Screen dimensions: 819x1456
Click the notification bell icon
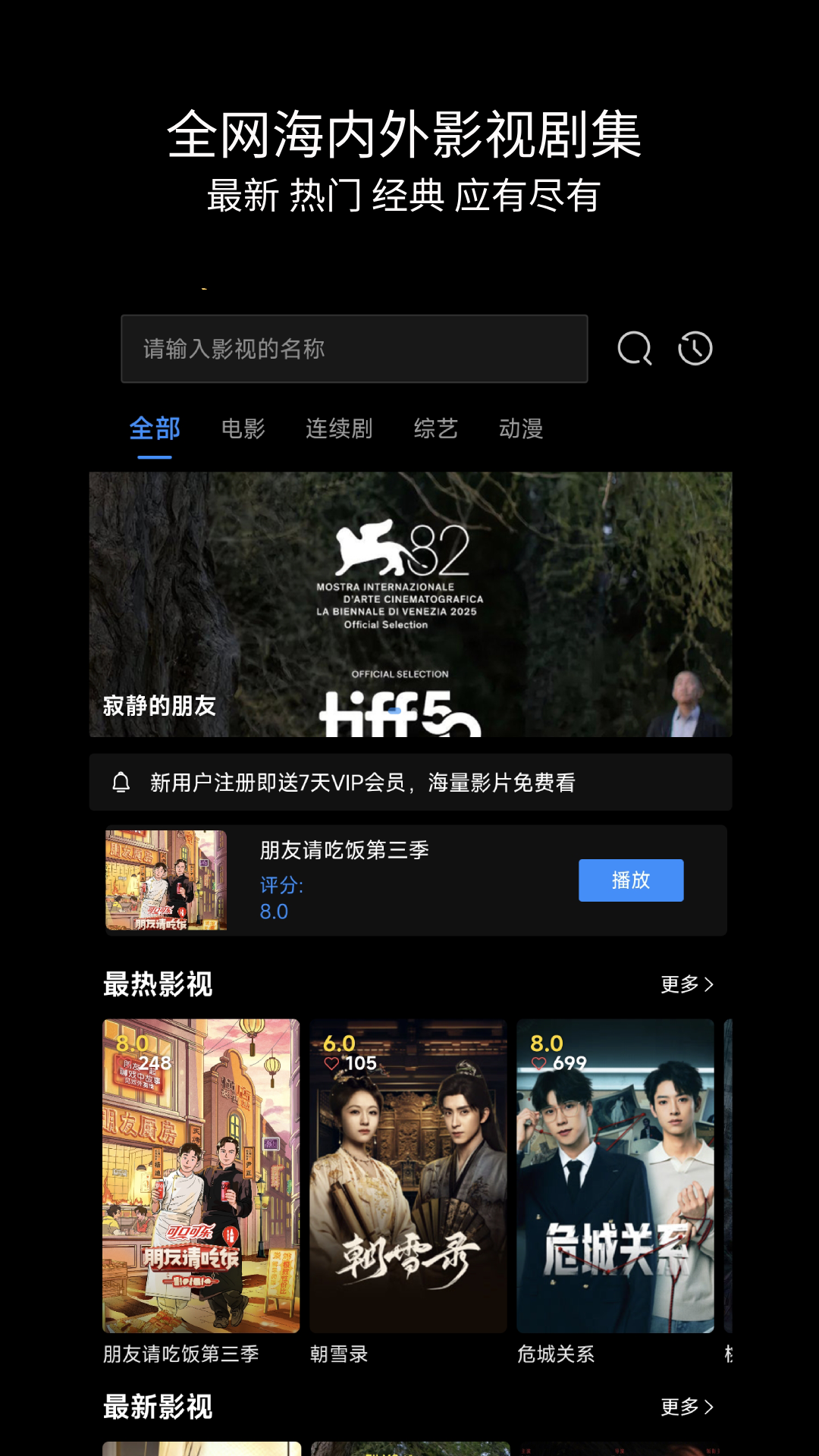pyautogui.click(x=121, y=783)
